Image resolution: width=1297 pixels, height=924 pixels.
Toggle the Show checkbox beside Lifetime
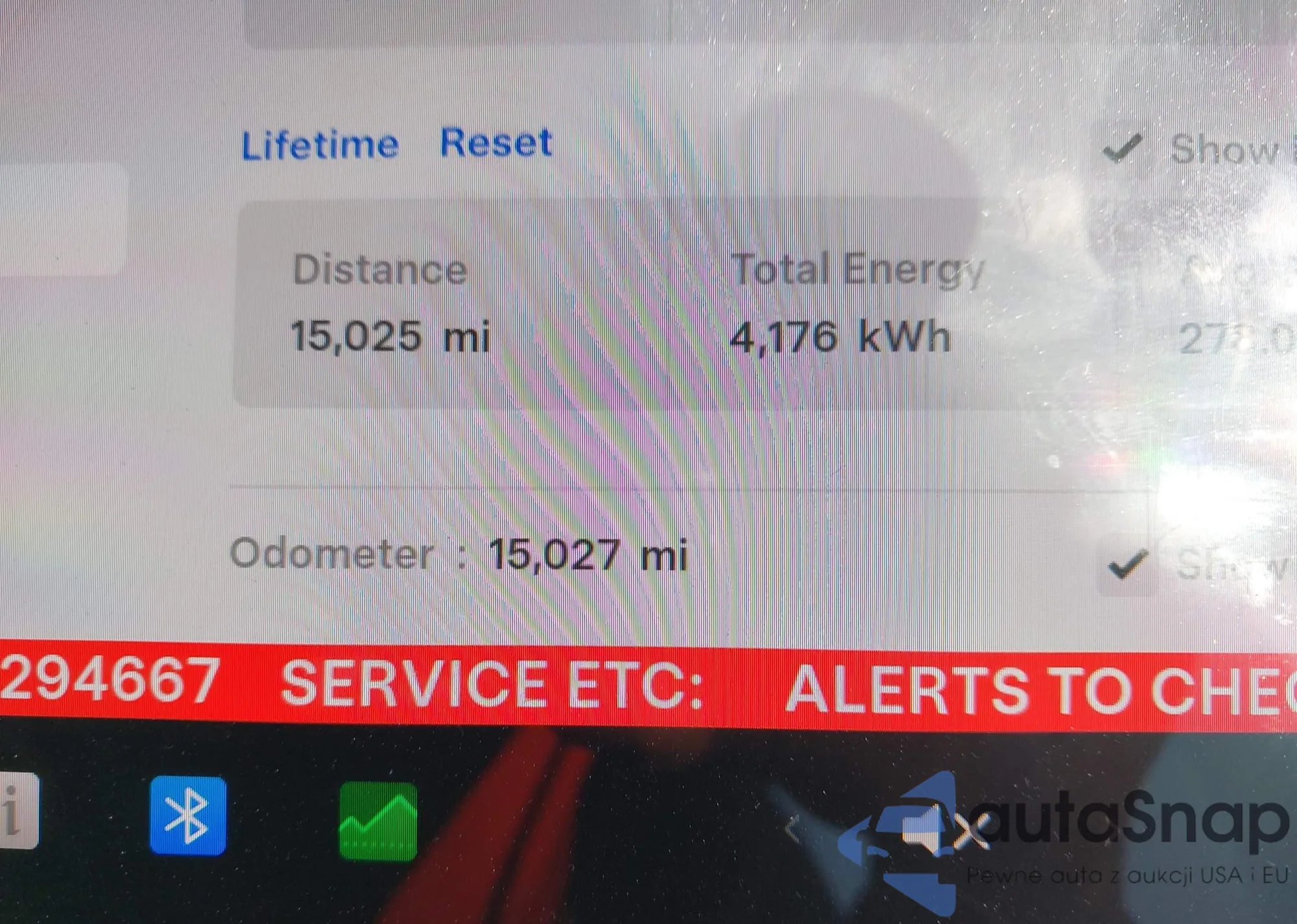pyautogui.click(x=1122, y=148)
